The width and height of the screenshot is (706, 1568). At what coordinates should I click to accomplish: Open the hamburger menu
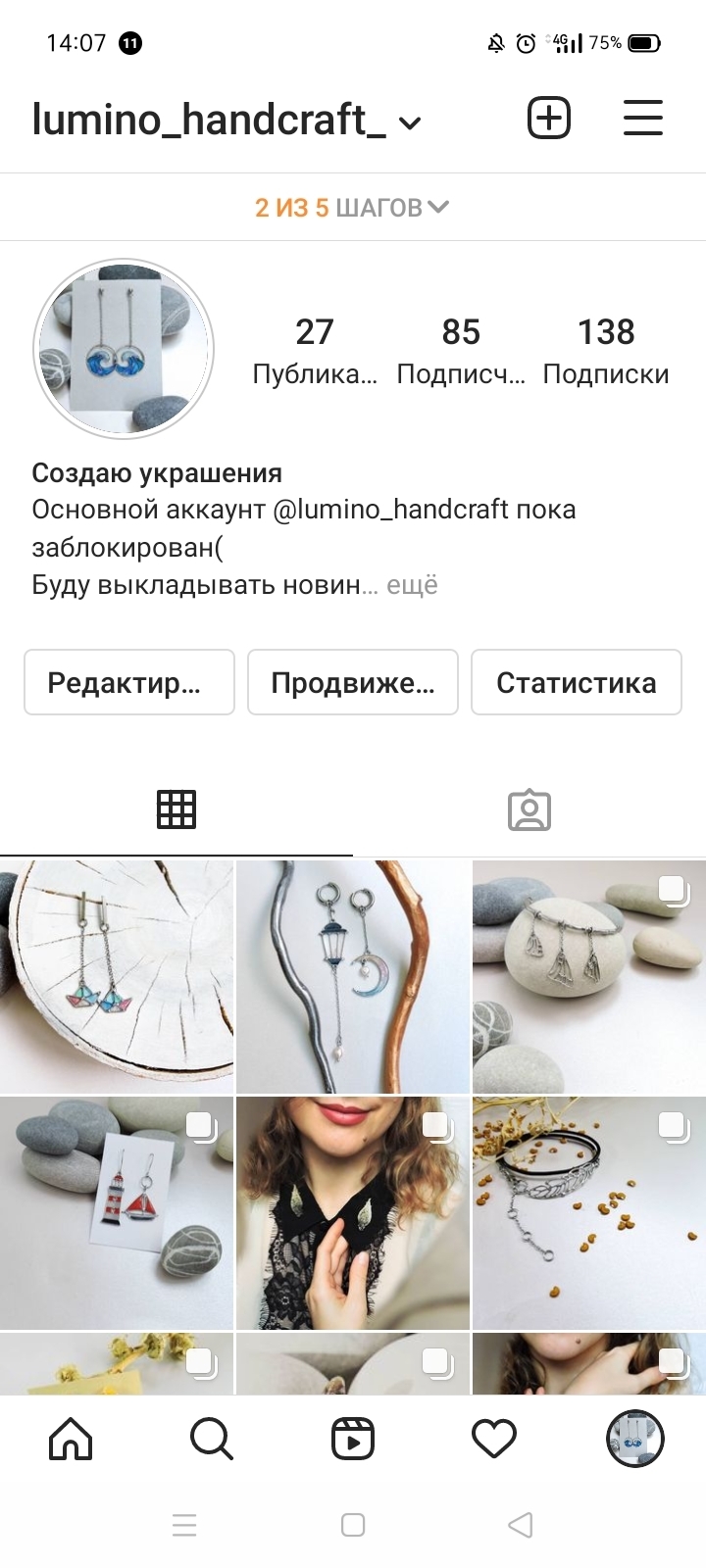pos(643,119)
